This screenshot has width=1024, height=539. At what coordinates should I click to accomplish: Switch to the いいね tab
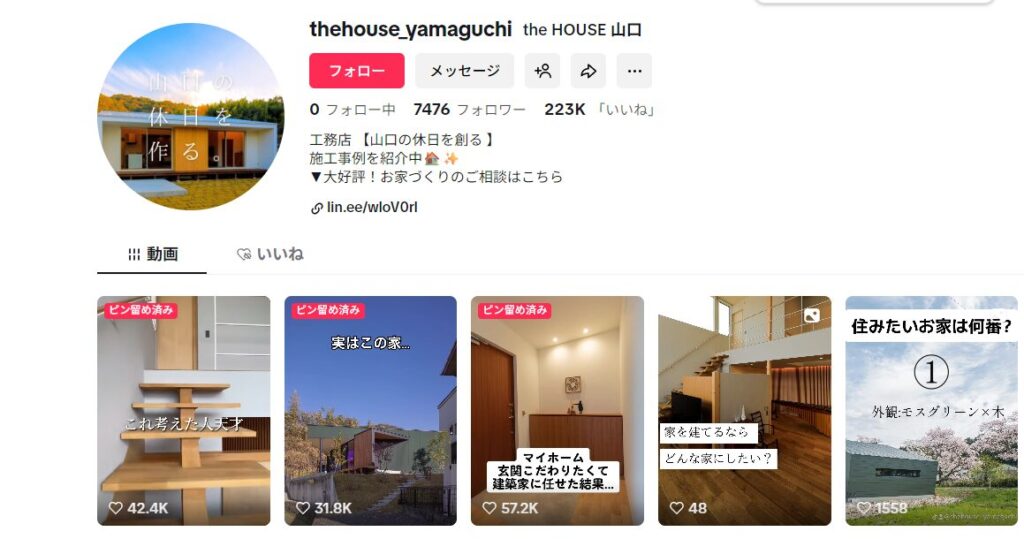tap(270, 254)
